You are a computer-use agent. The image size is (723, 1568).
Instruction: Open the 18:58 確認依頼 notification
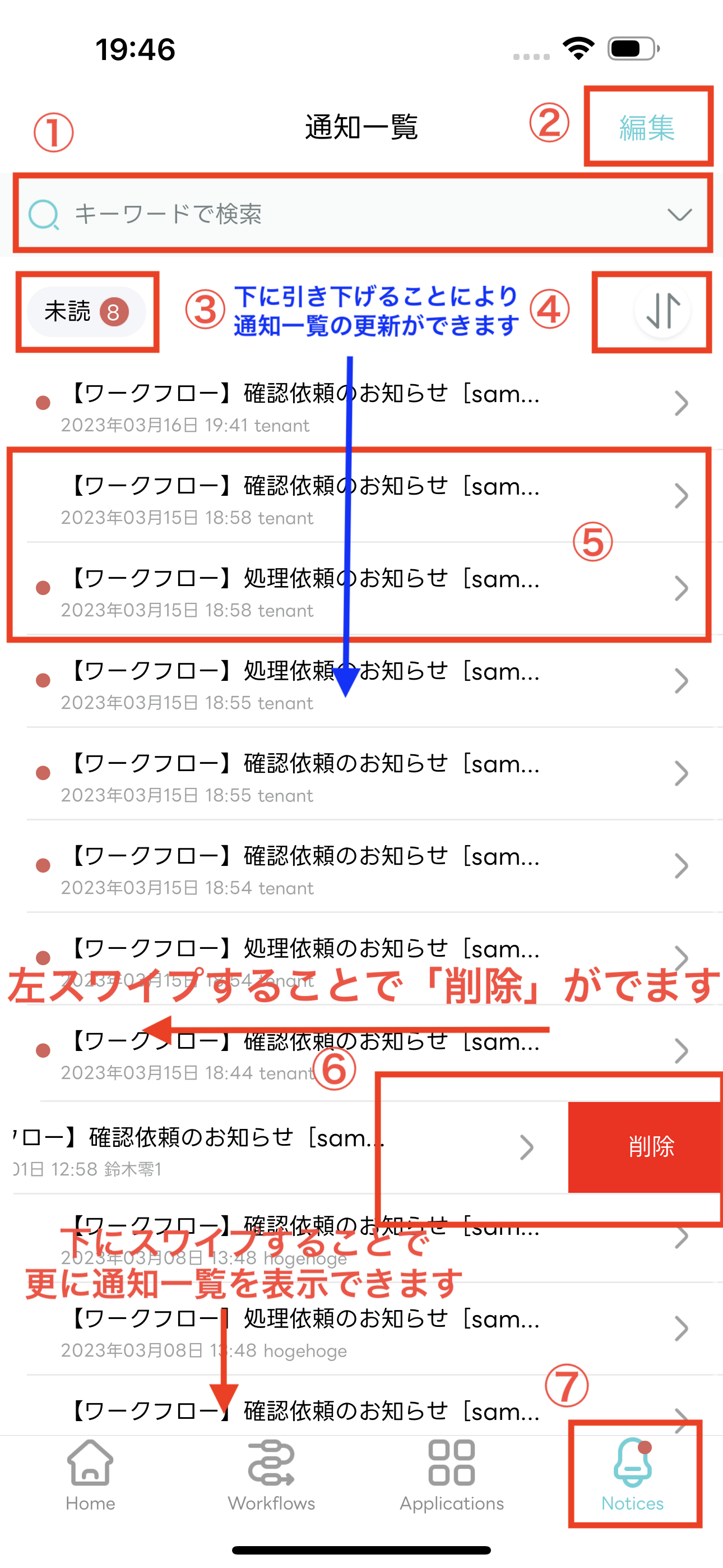click(x=361, y=497)
